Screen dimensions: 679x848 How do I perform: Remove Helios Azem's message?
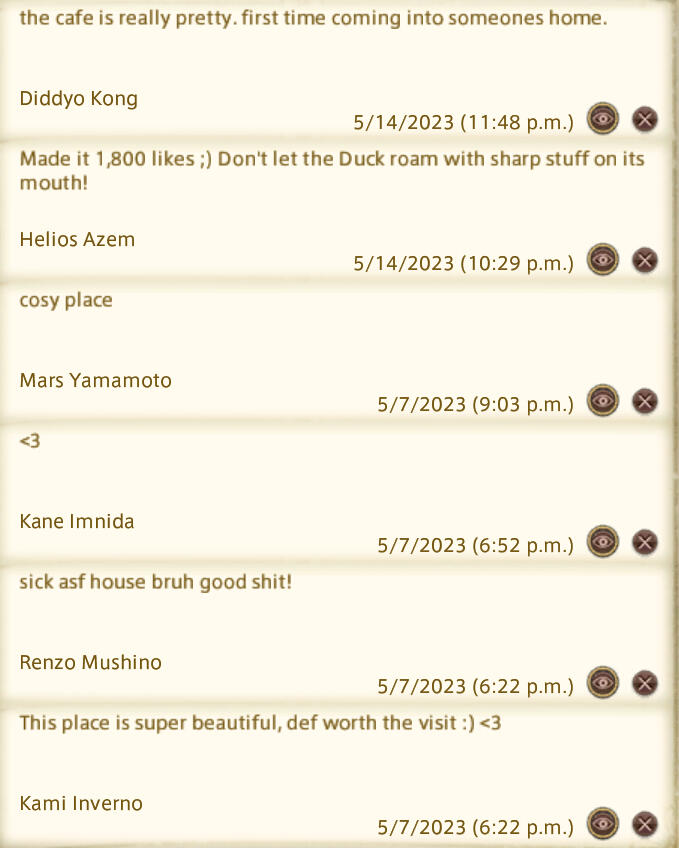(646, 261)
